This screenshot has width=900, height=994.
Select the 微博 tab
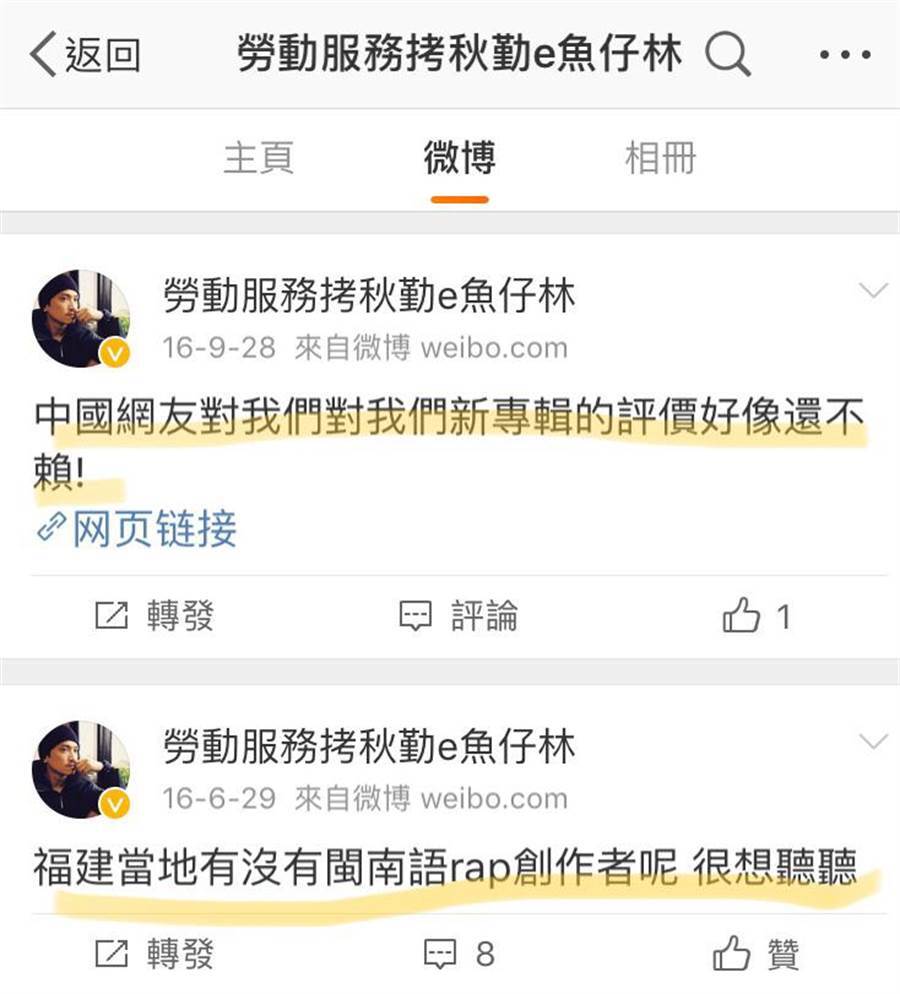point(459,160)
